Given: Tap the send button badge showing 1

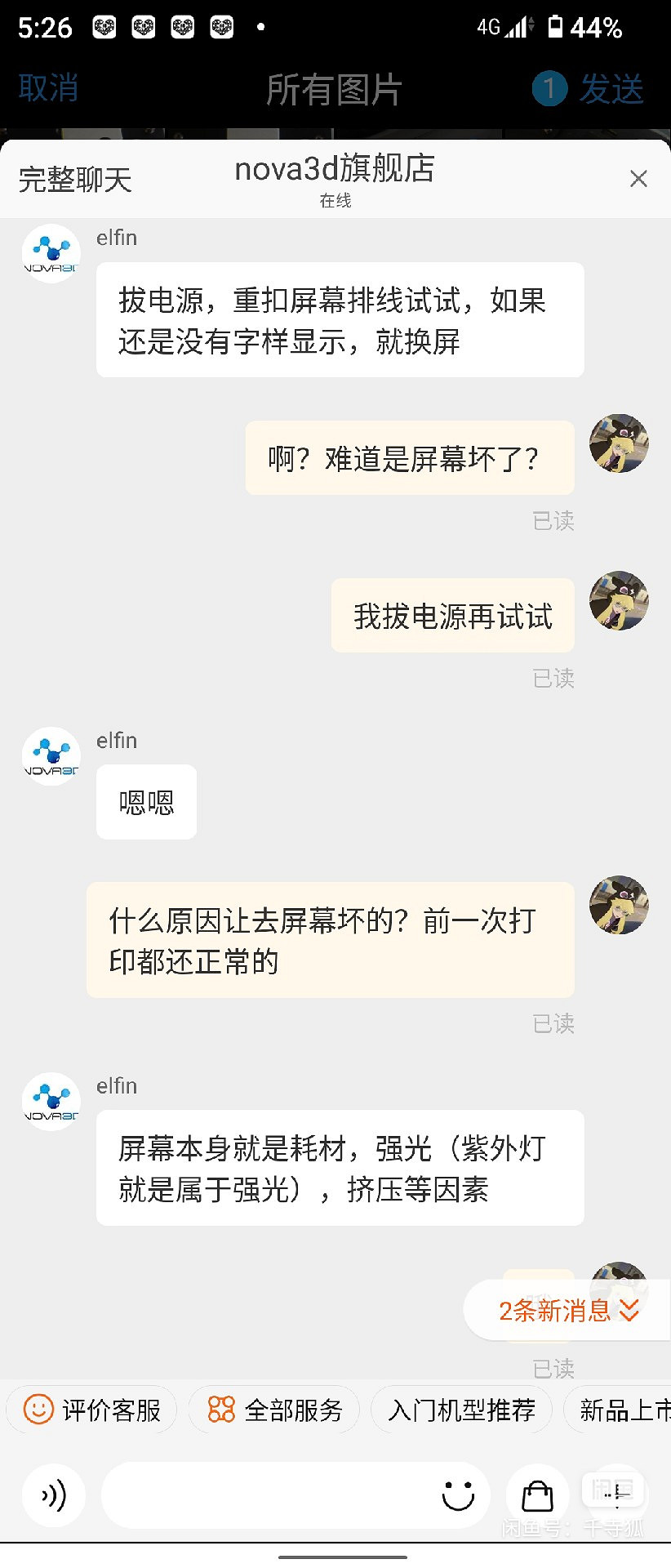Looking at the screenshot, I should (549, 88).
